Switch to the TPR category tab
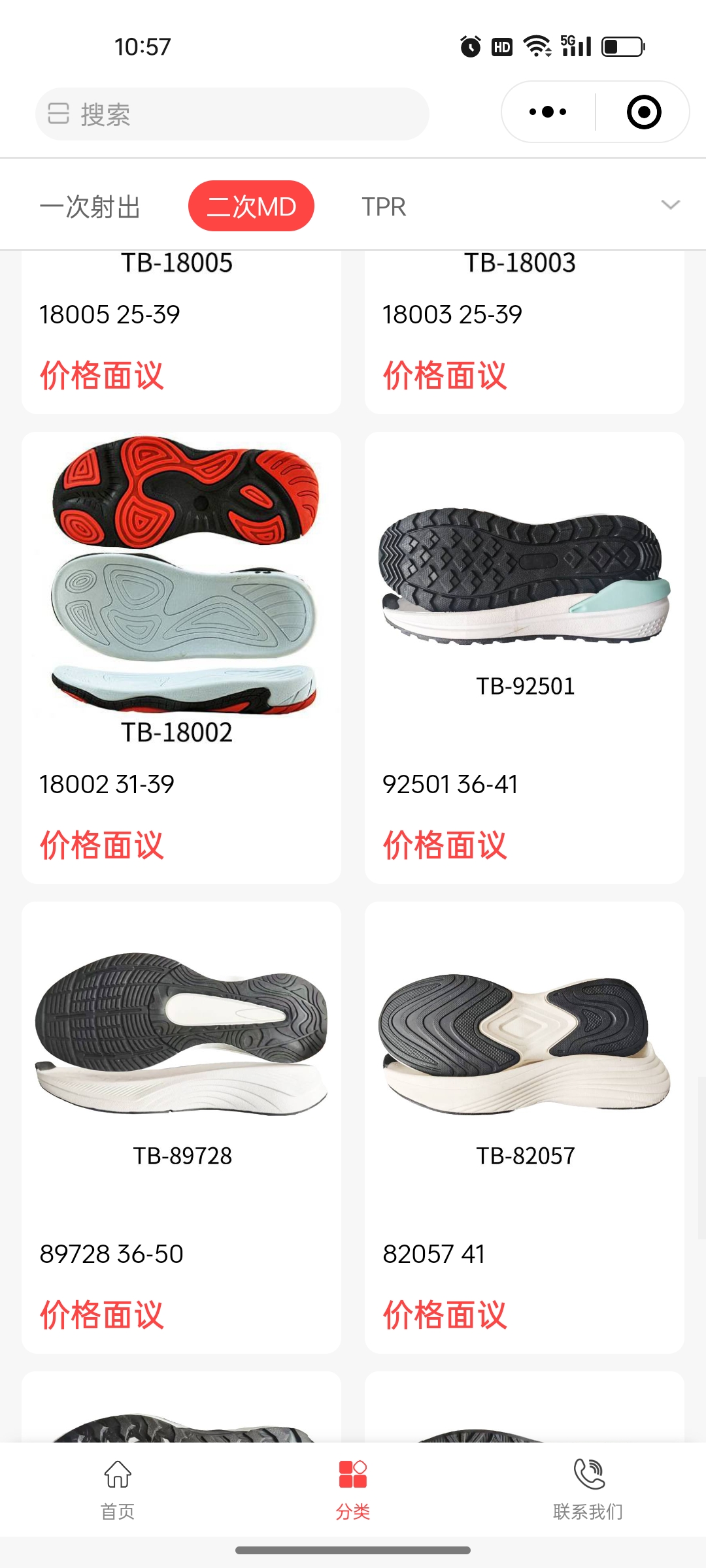This screenshot has height=1568, width=706. [x=384, y=206]
